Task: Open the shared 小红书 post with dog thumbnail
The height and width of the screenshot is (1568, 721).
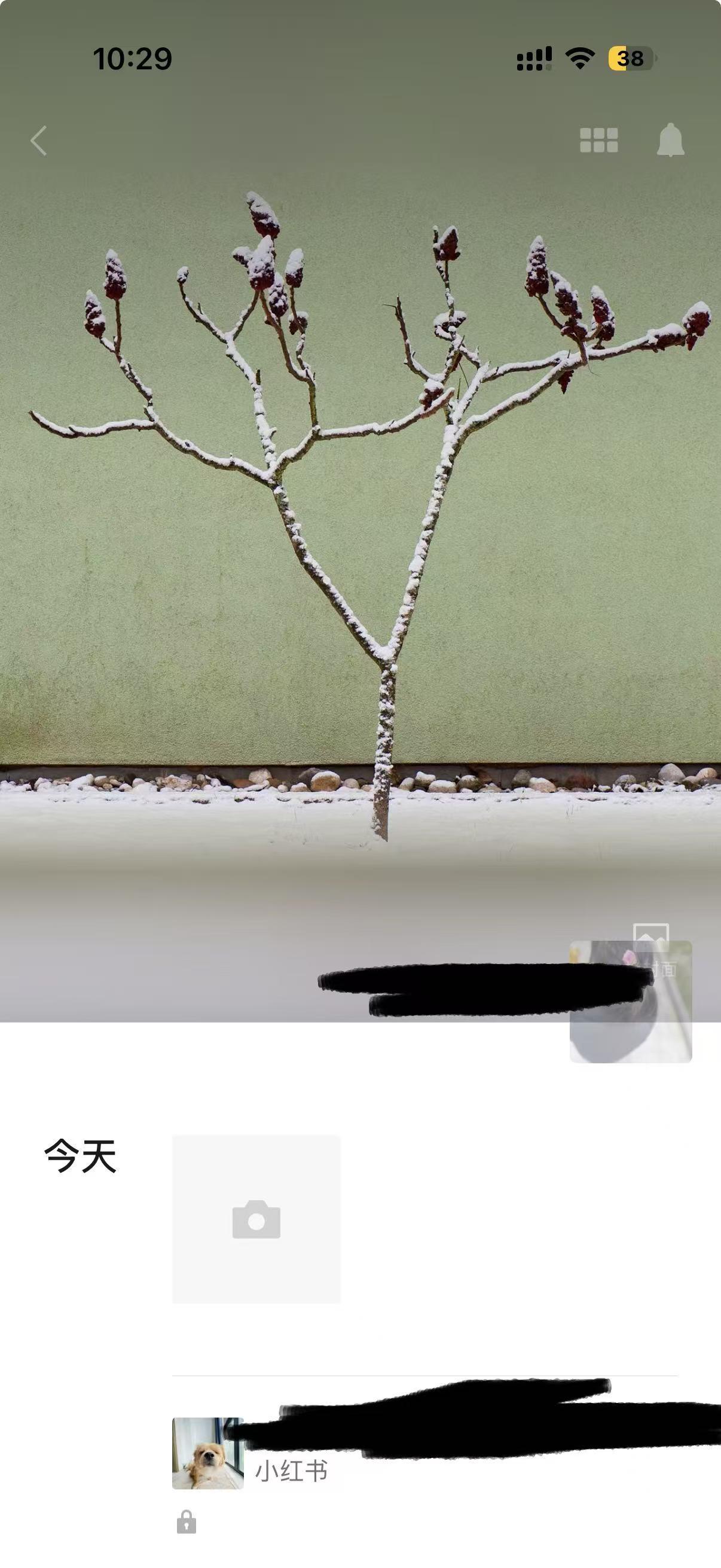Action: point(424,1454)
